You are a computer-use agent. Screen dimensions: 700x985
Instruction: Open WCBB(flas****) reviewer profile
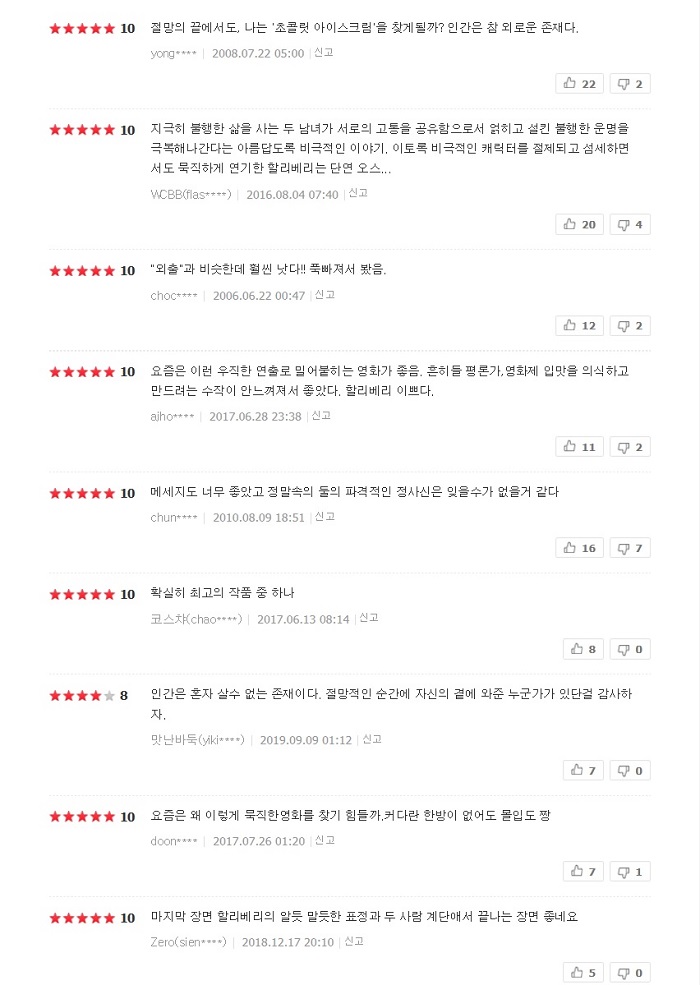click(190, 194)
